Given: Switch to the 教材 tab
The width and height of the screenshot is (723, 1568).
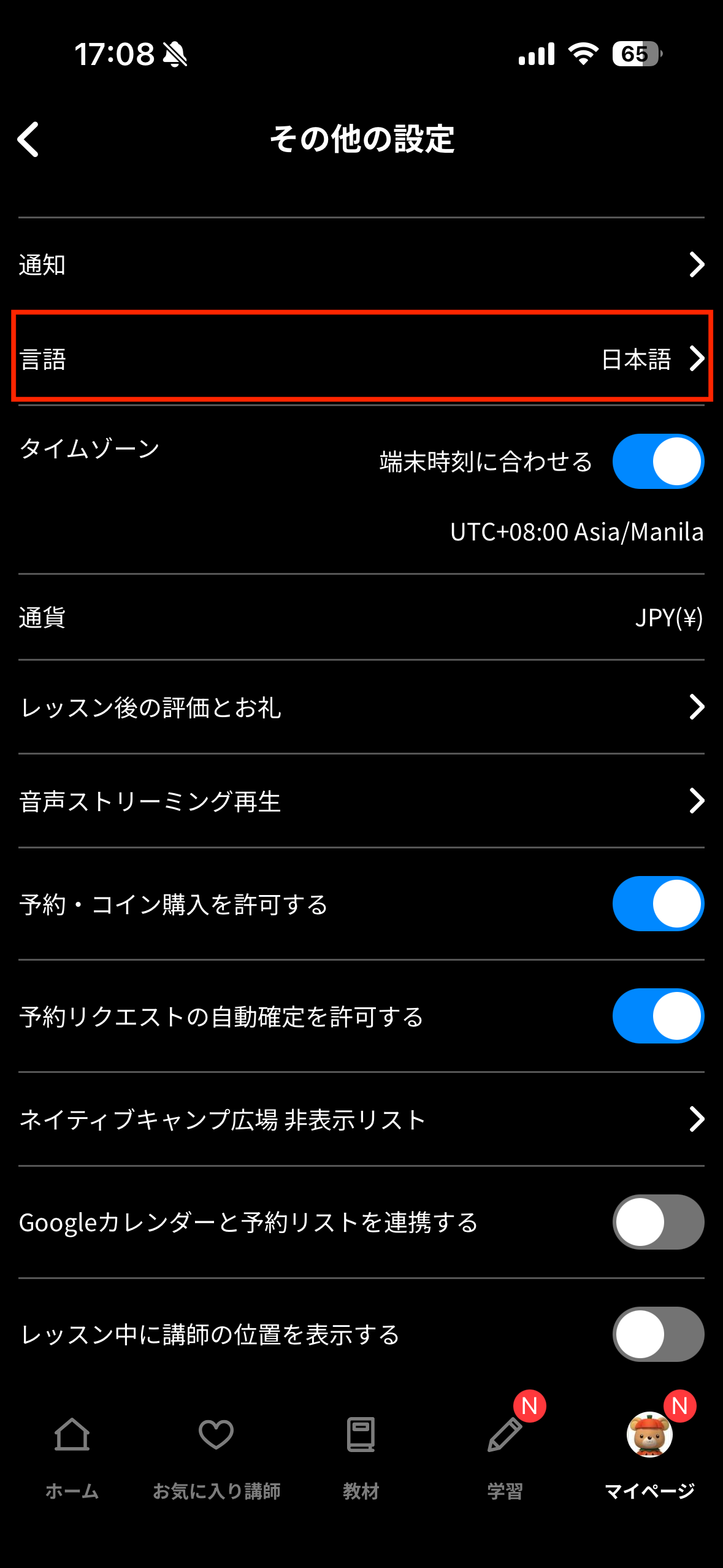Looking at the screenshot, I should 361,1454.
